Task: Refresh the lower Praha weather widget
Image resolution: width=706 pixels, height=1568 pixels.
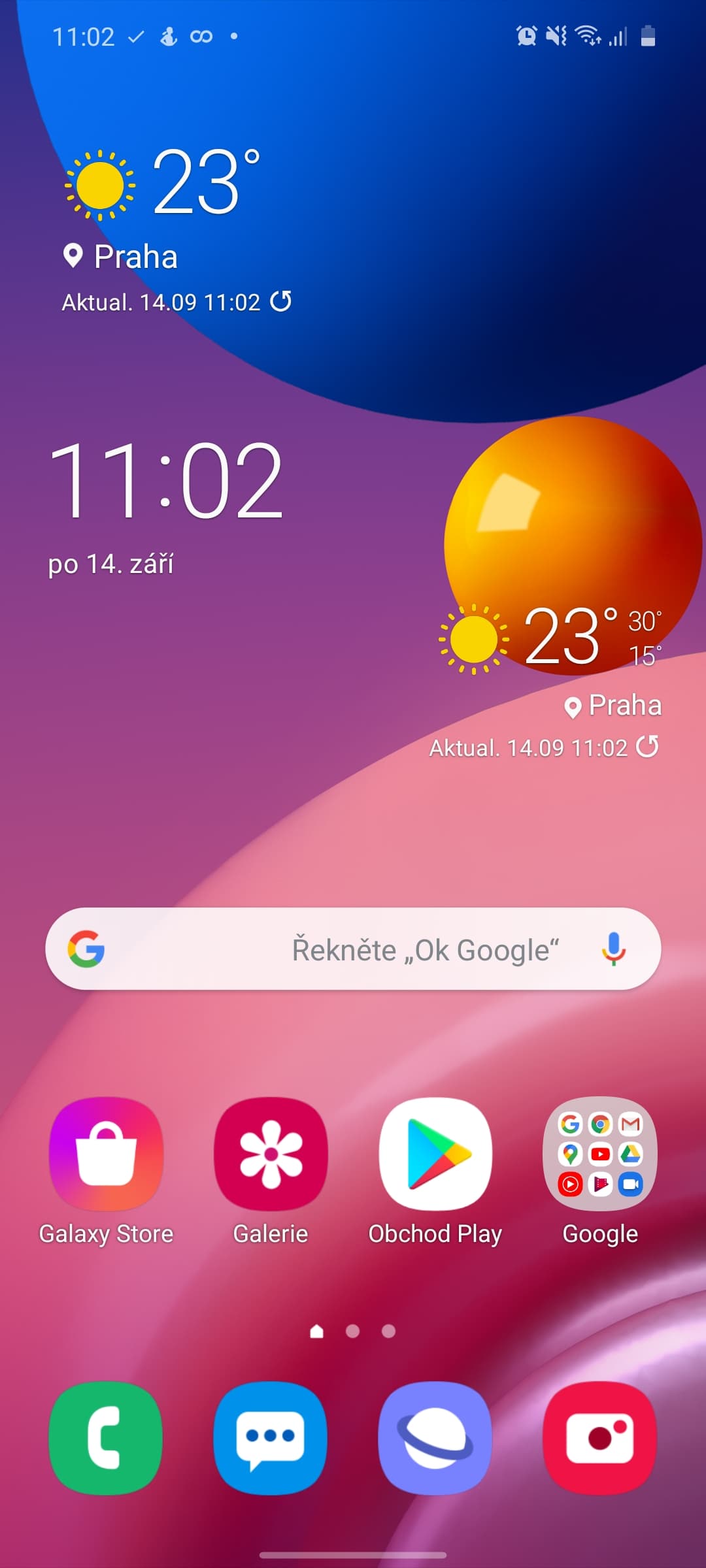Action: [647, 747]
